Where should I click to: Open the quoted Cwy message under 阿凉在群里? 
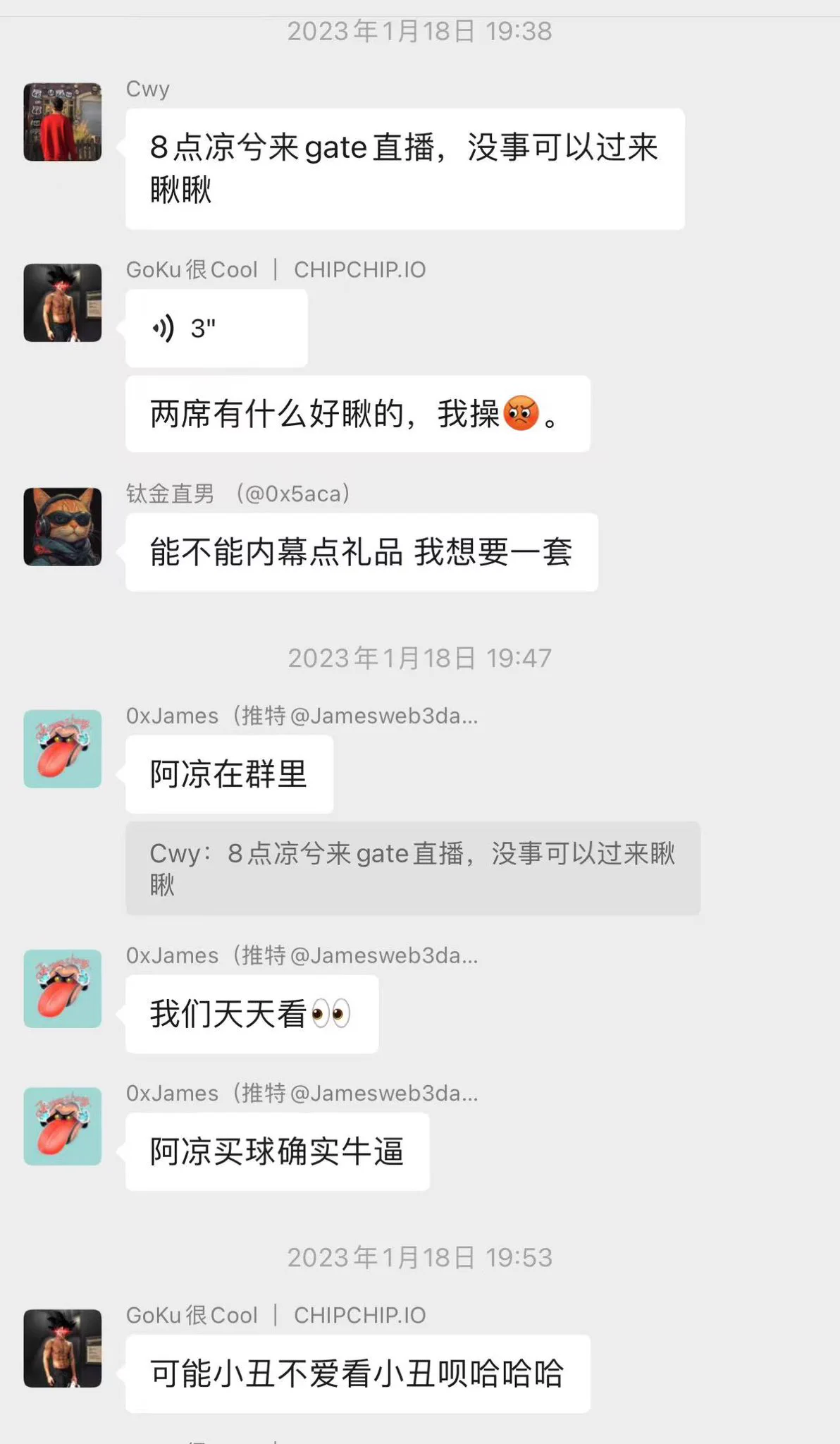coord(412,868)
